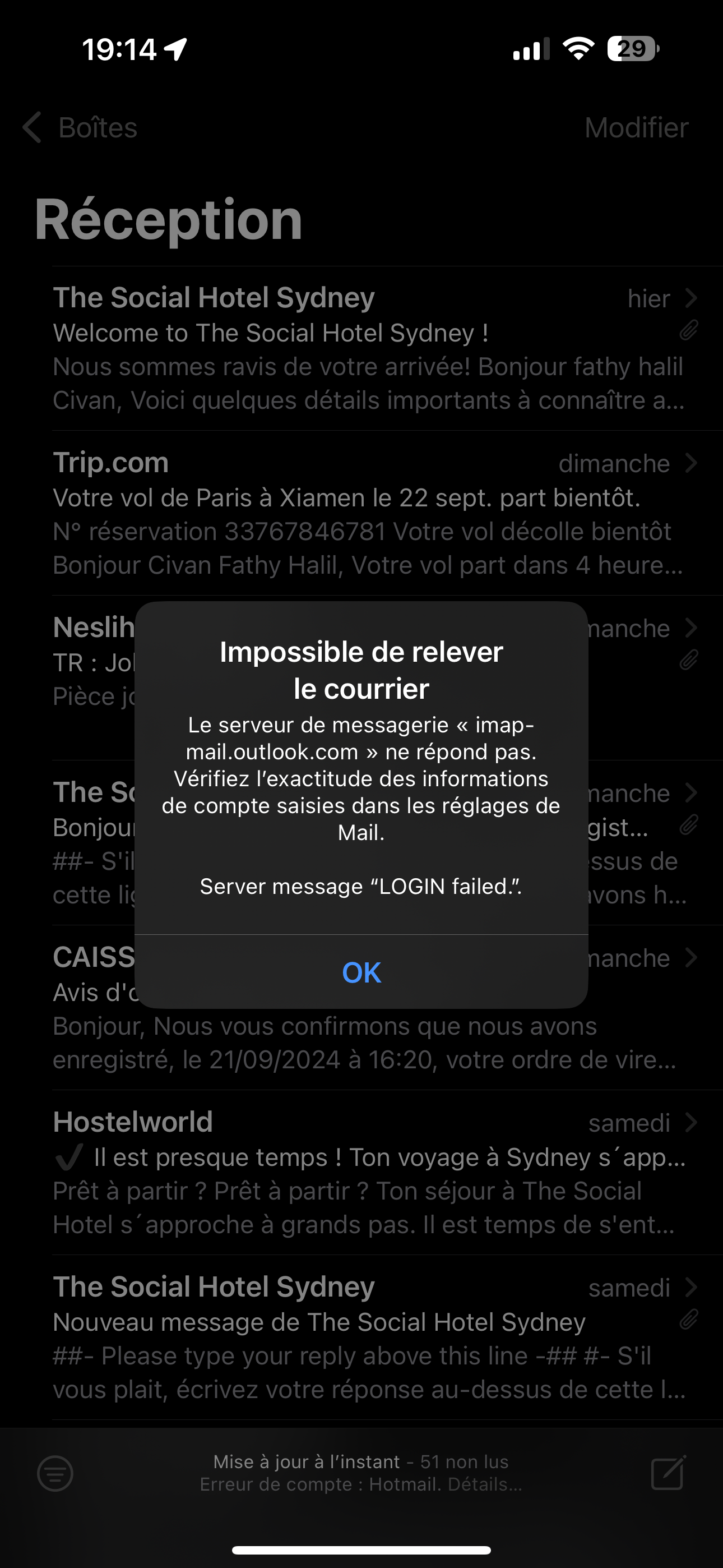The width and height of the screenshot is (723, 1568).
Task: Open the mailbox filter icon
Action: (55, 1473)
